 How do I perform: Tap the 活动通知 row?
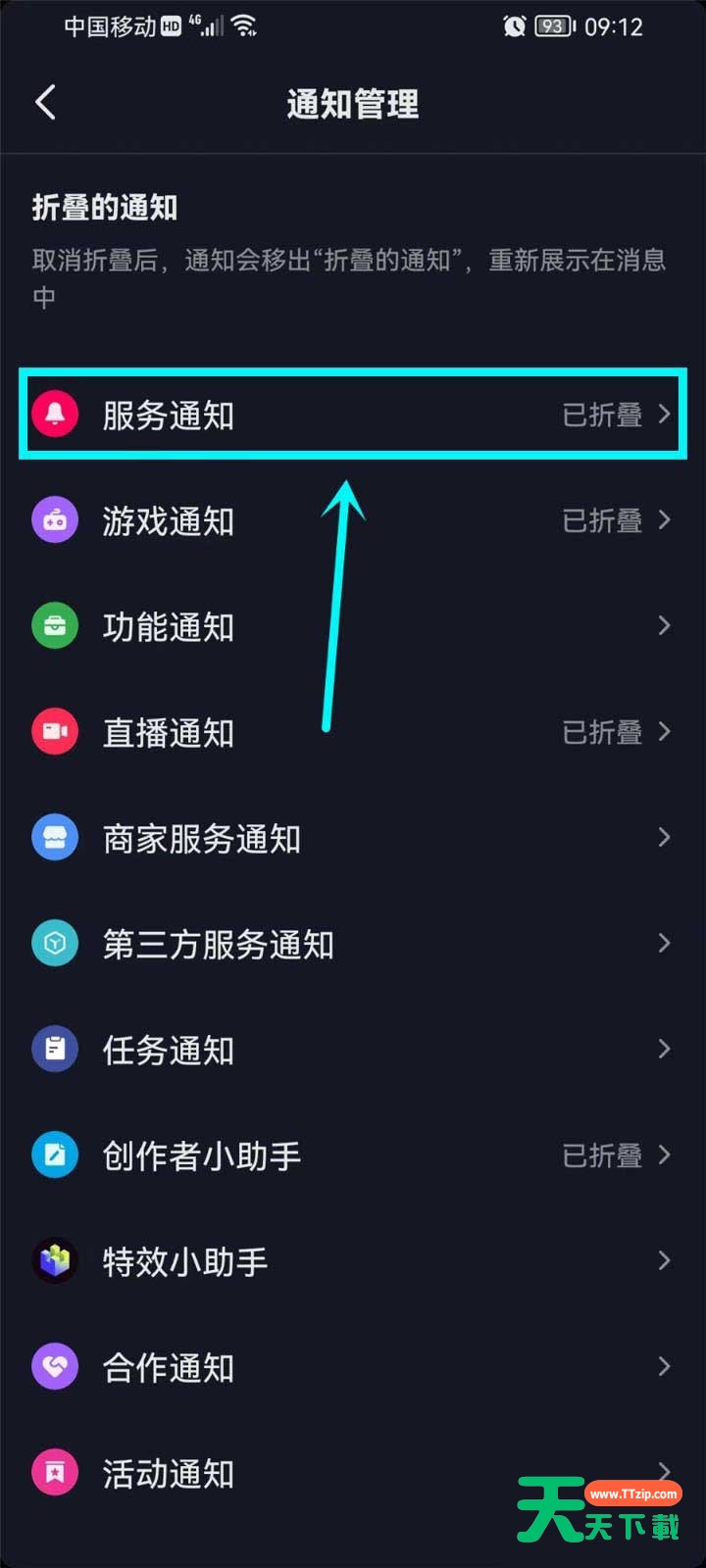coord(294,1473)
